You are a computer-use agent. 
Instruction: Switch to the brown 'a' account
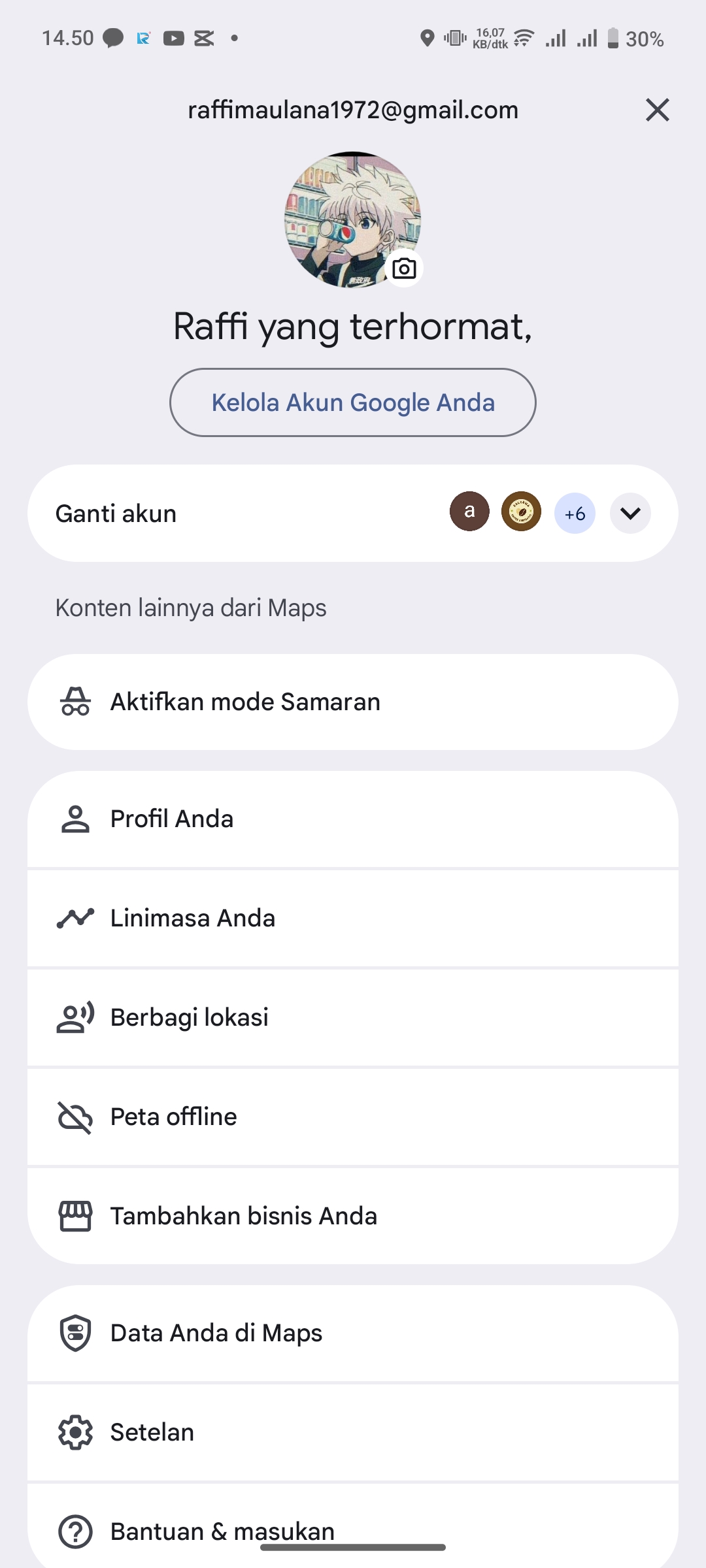click(x=469, y=512)
